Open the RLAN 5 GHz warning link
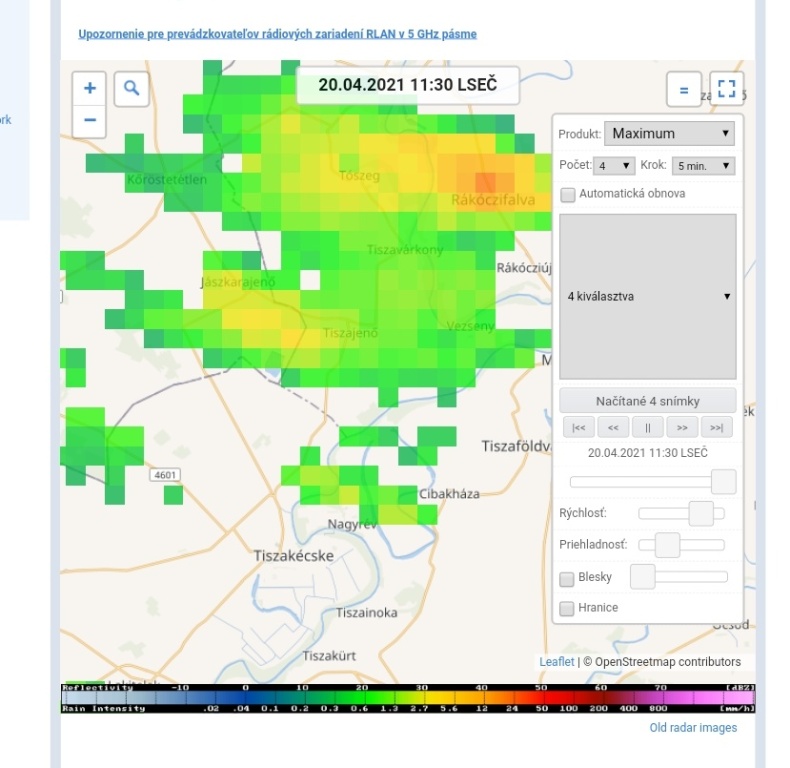790x768 pixels. (x=277, y=34)
